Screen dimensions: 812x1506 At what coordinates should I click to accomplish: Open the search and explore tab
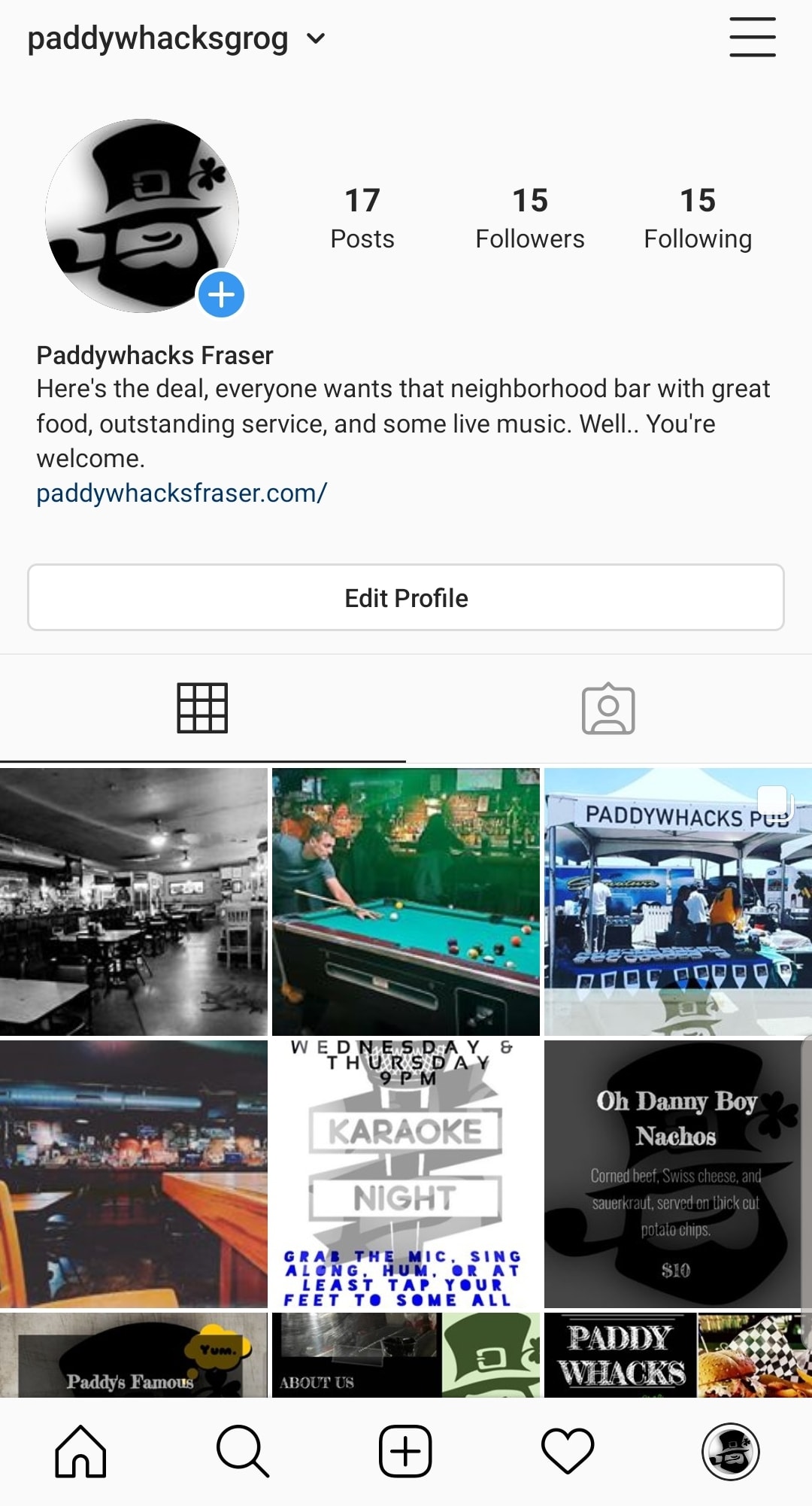242,1451
